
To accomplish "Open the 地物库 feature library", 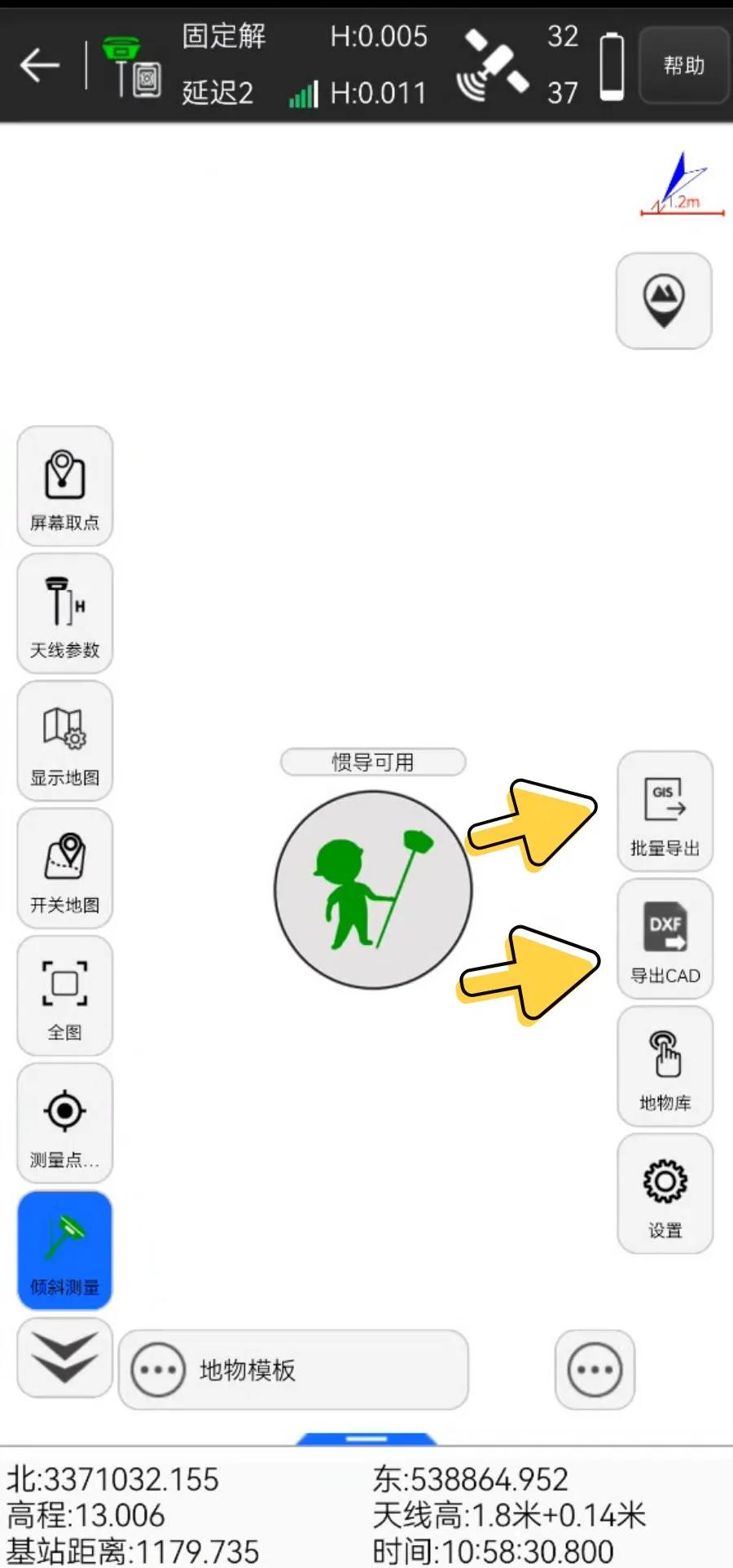I will tap(665, 1066).
